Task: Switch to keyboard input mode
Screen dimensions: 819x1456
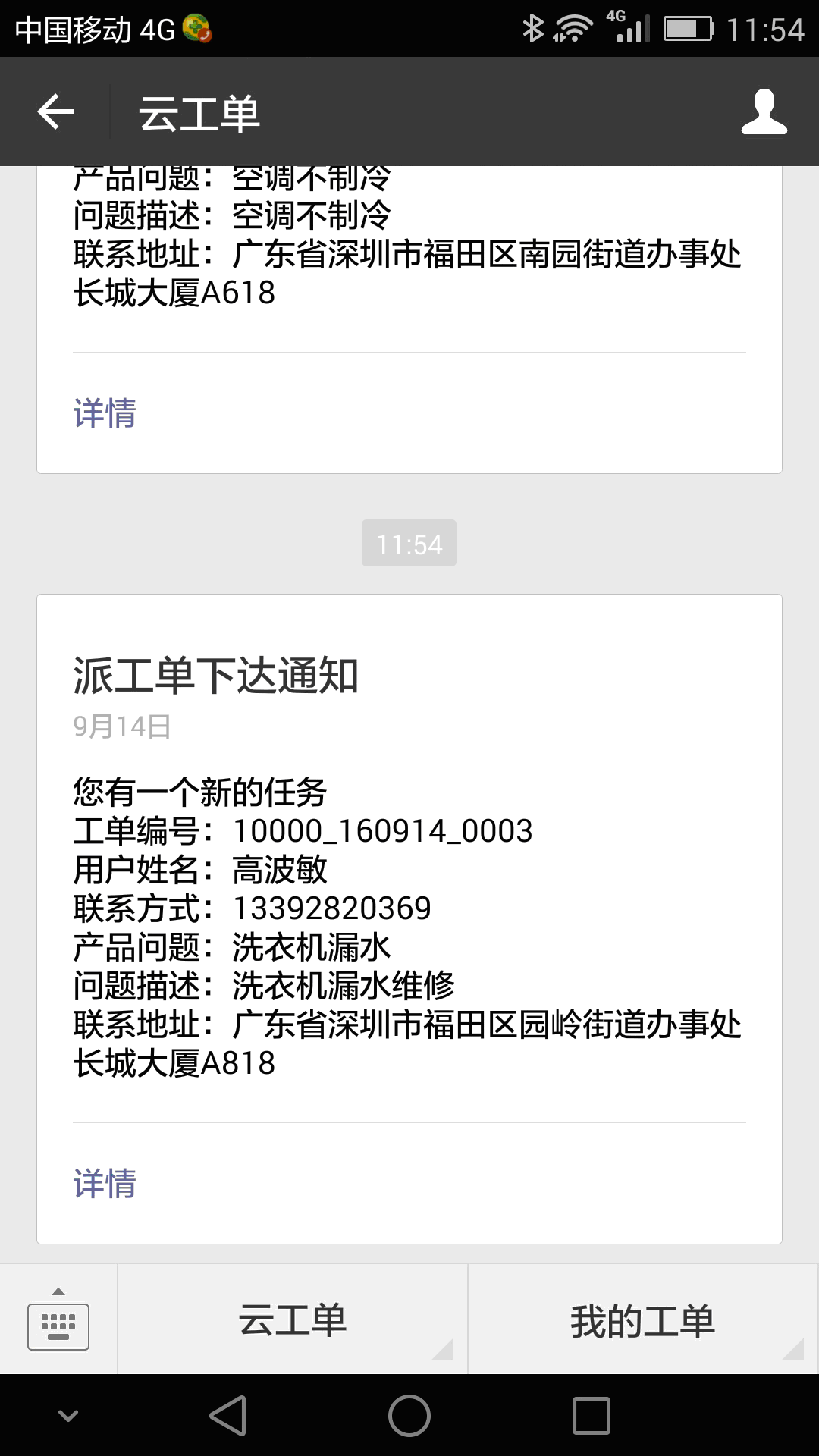Action: [58, 1320]
